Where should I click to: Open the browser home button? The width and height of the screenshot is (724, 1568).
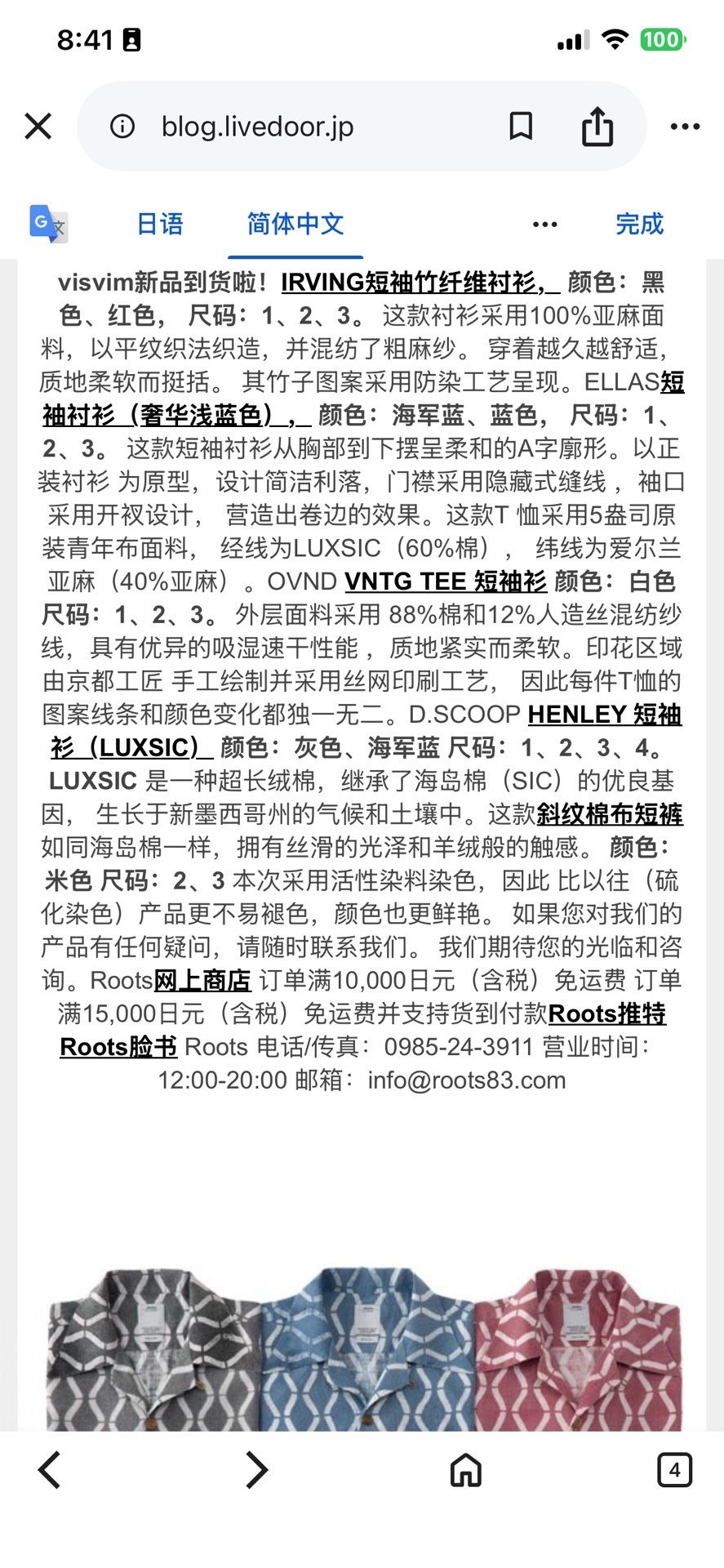[x=466, y=1470]
